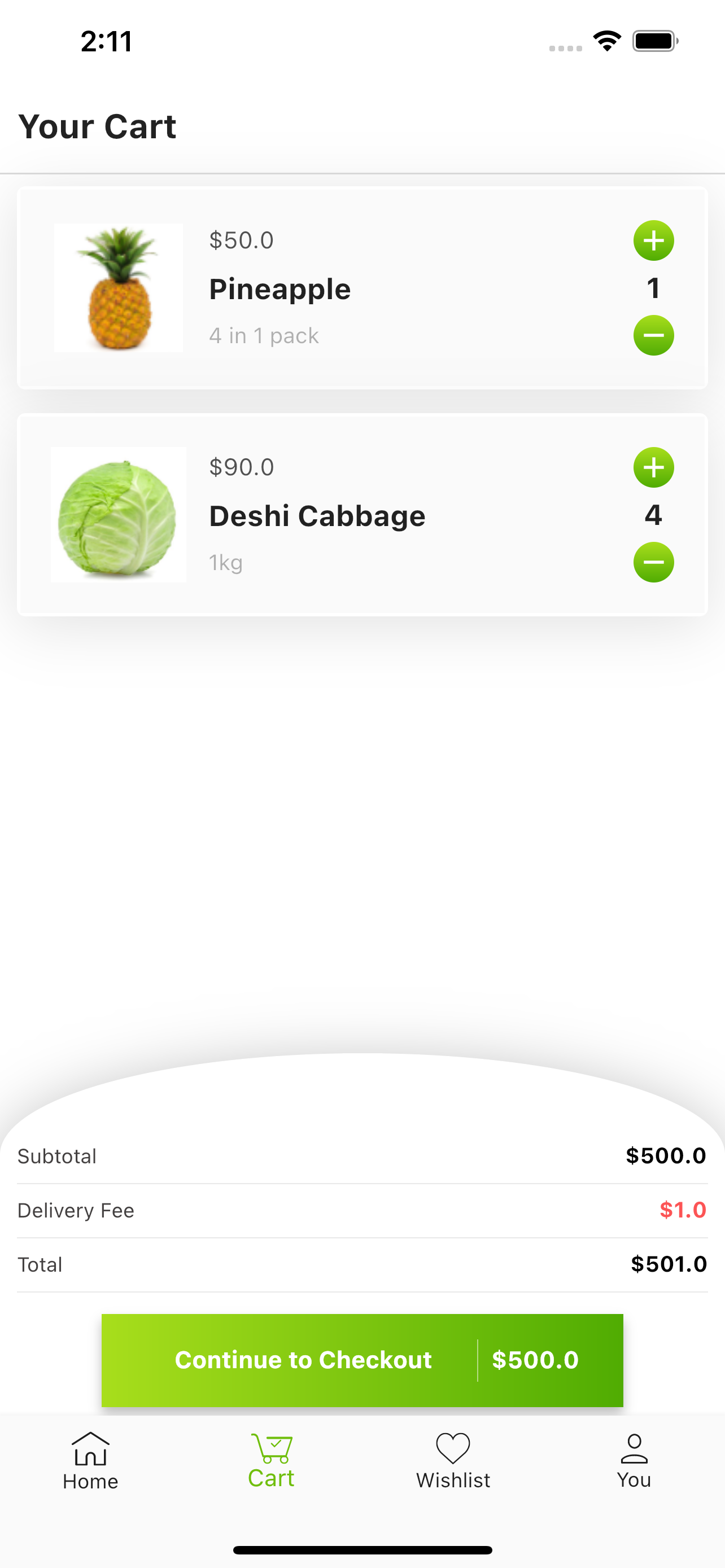
Task: Add one more Deshi Cabbage
Action: click(653, 467)
